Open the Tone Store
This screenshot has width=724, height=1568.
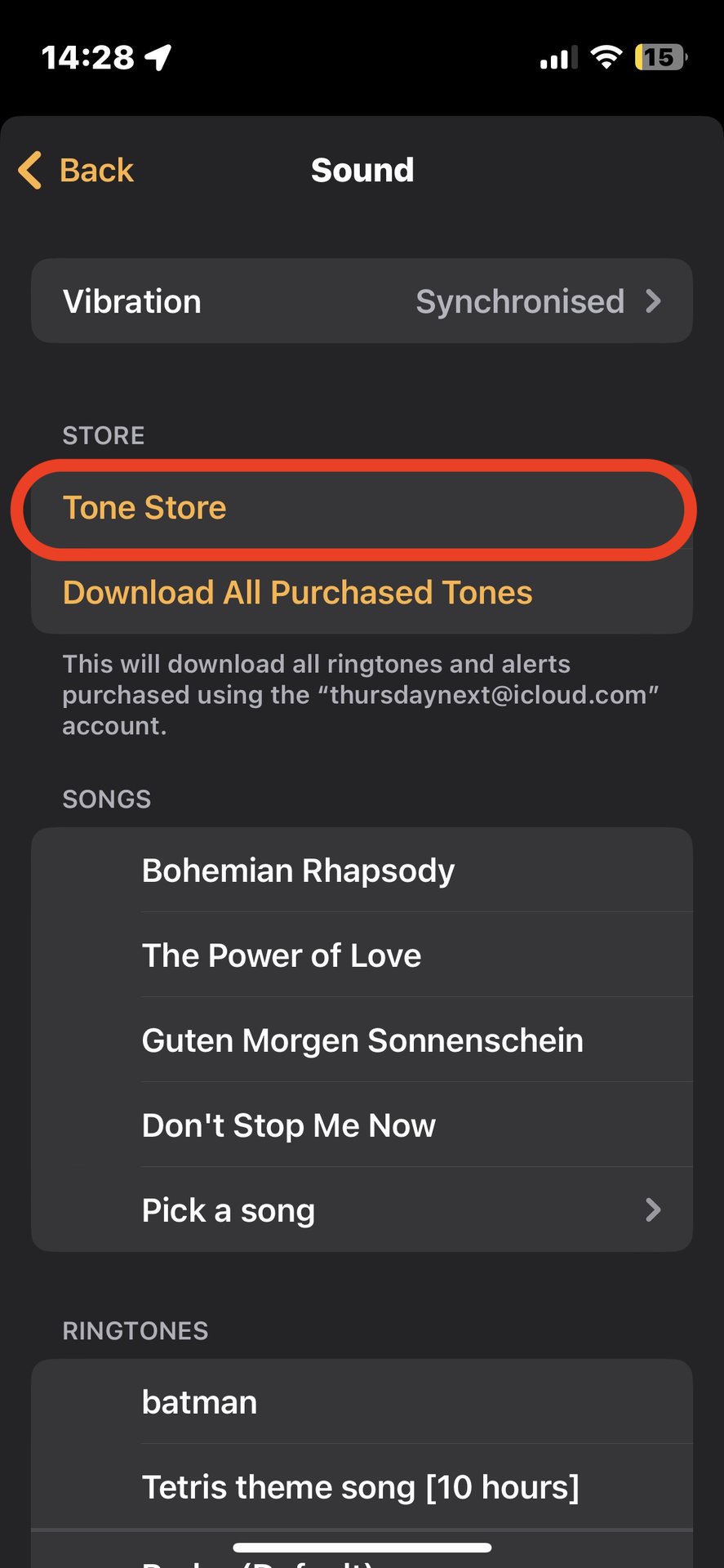tap(145, 508)
